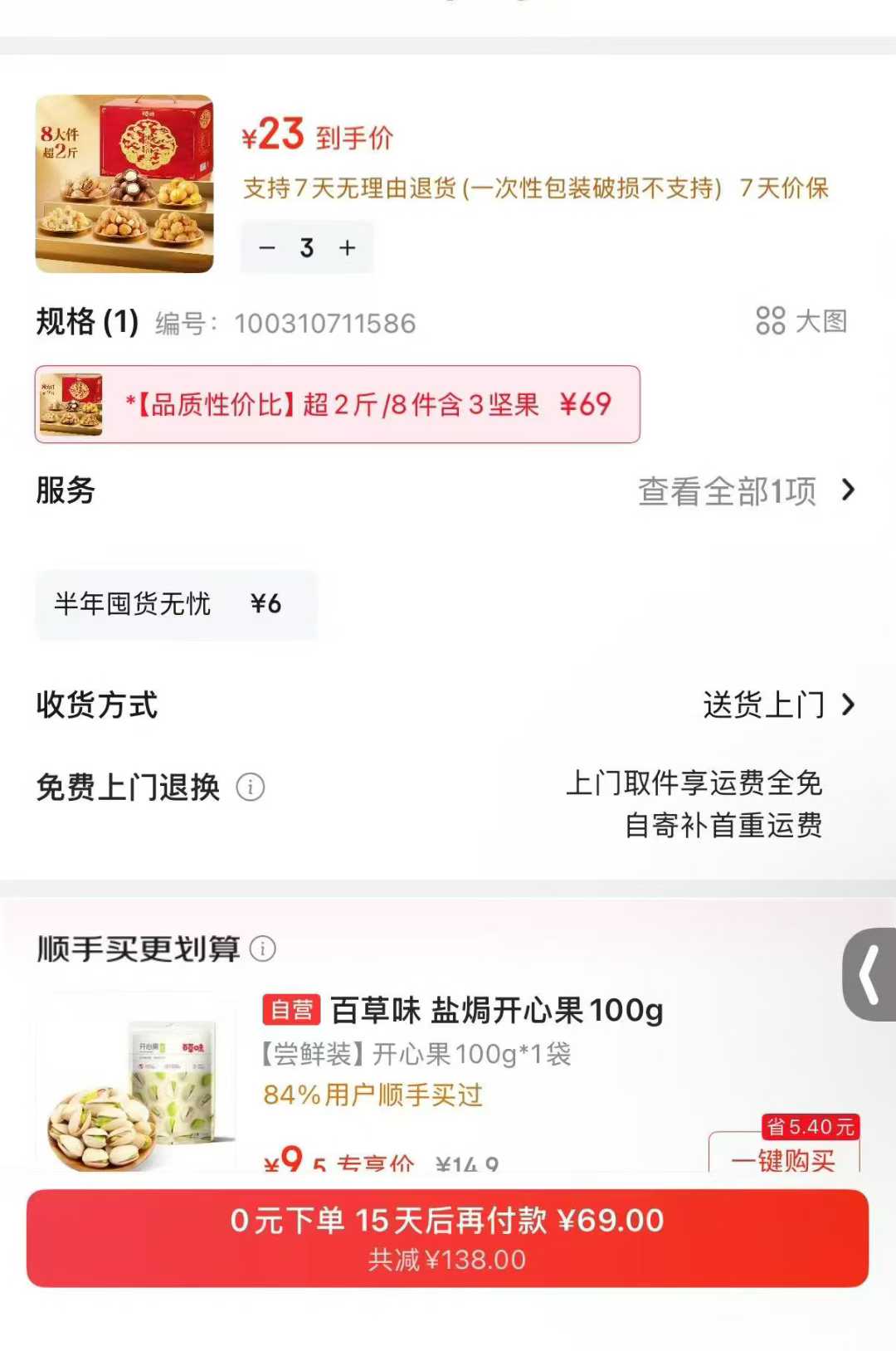Open 查看全部1项 services list
This screenshot has height=1351, width=896.
pyautogui.click(x=745, y=491)
